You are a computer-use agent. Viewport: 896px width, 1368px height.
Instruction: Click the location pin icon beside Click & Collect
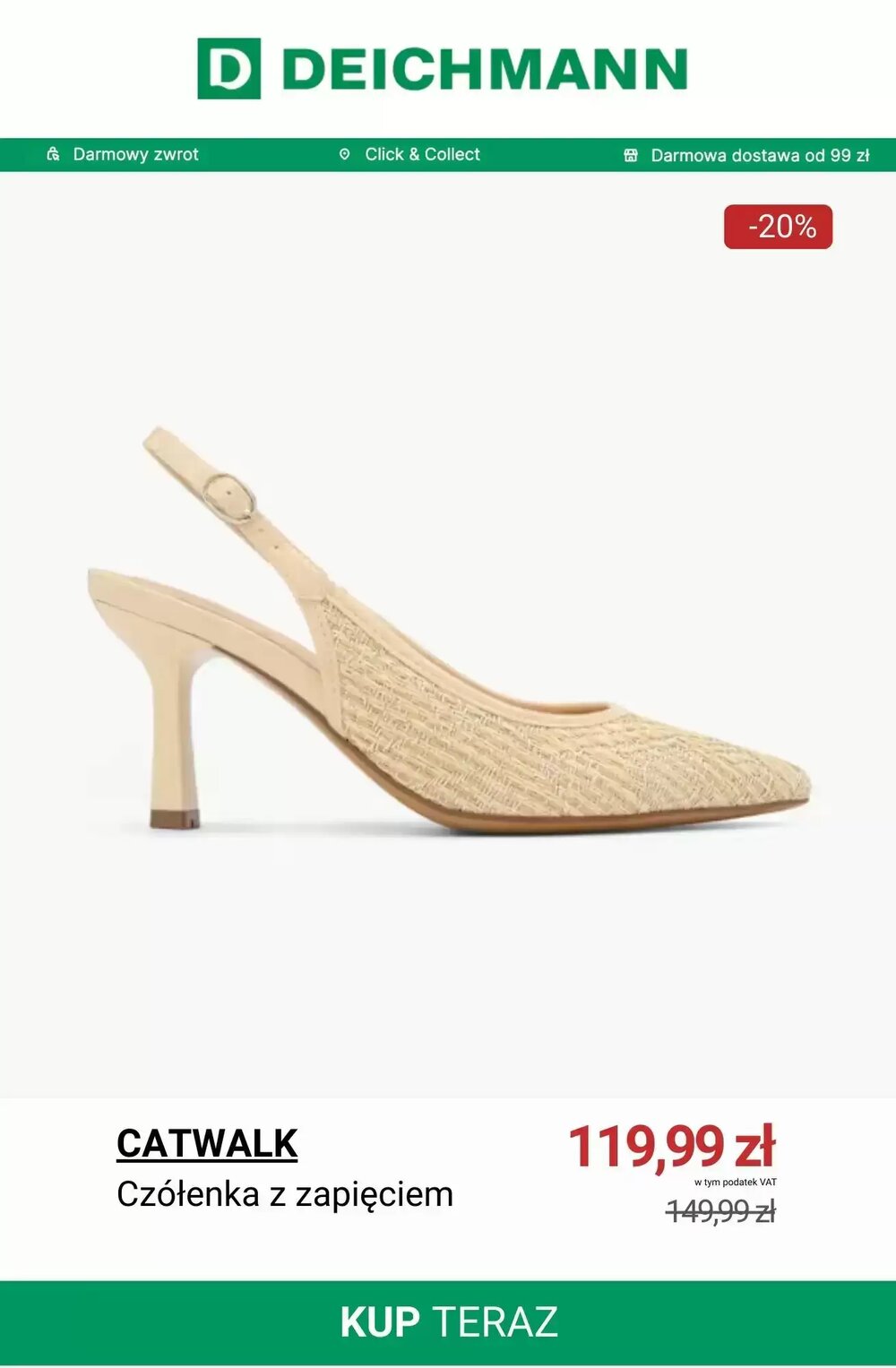pyautogui.click(x=345, y=153)
